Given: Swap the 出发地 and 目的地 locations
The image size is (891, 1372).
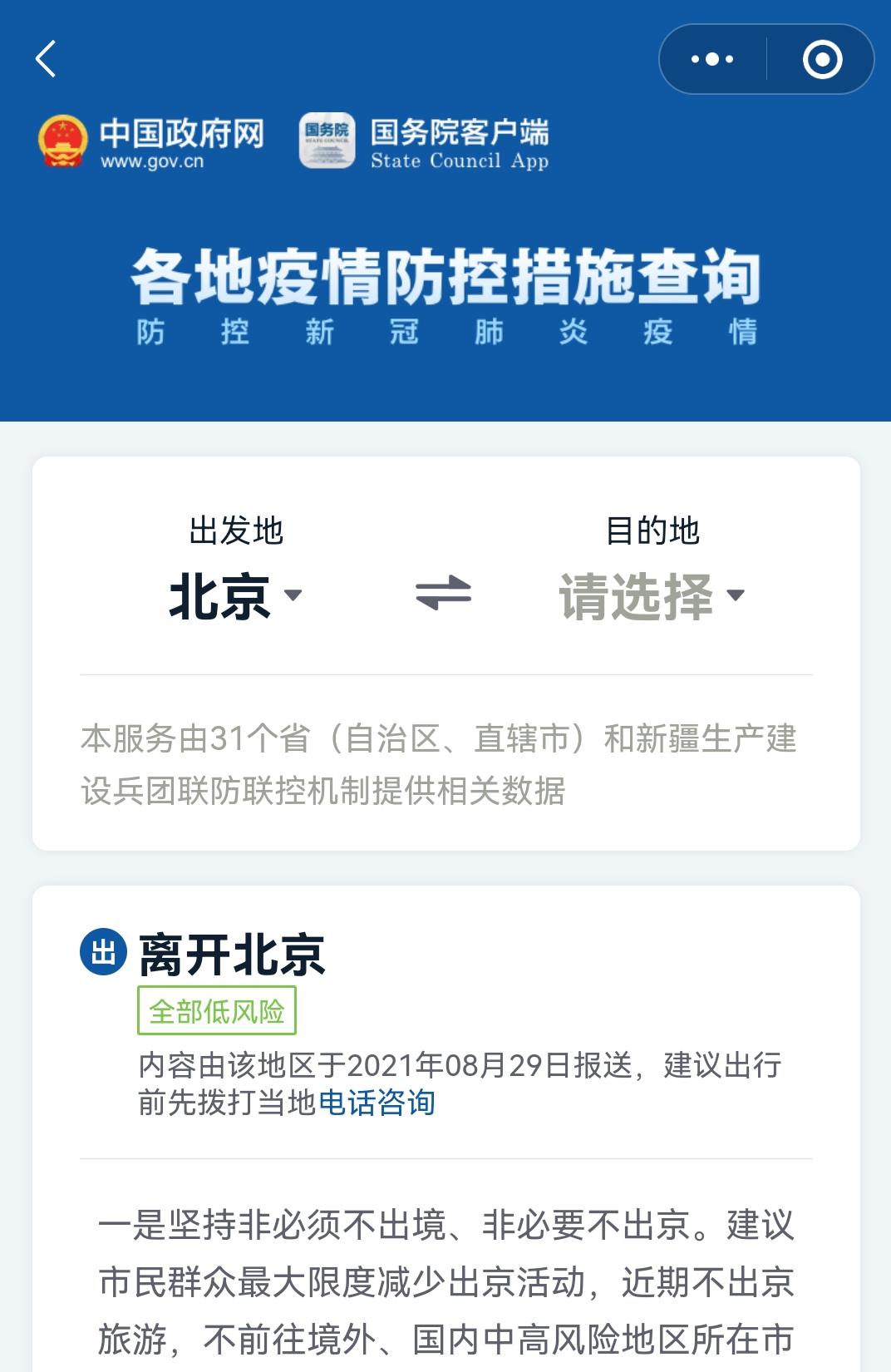Looking at the screenshot, I should coord(443,594).
